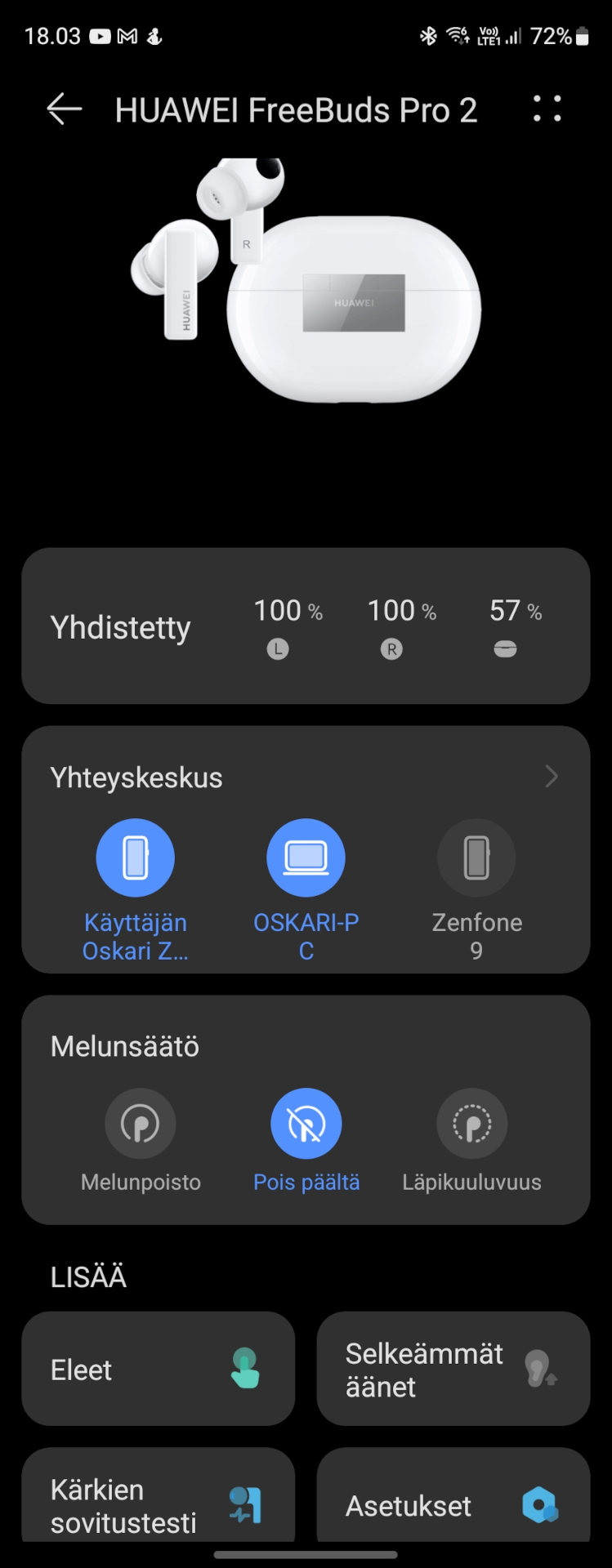Image resolution: width=612 pixels, height=1568 pixels.
Task: Choose the Pois päältä noise mode
Action: [306, 1125]
